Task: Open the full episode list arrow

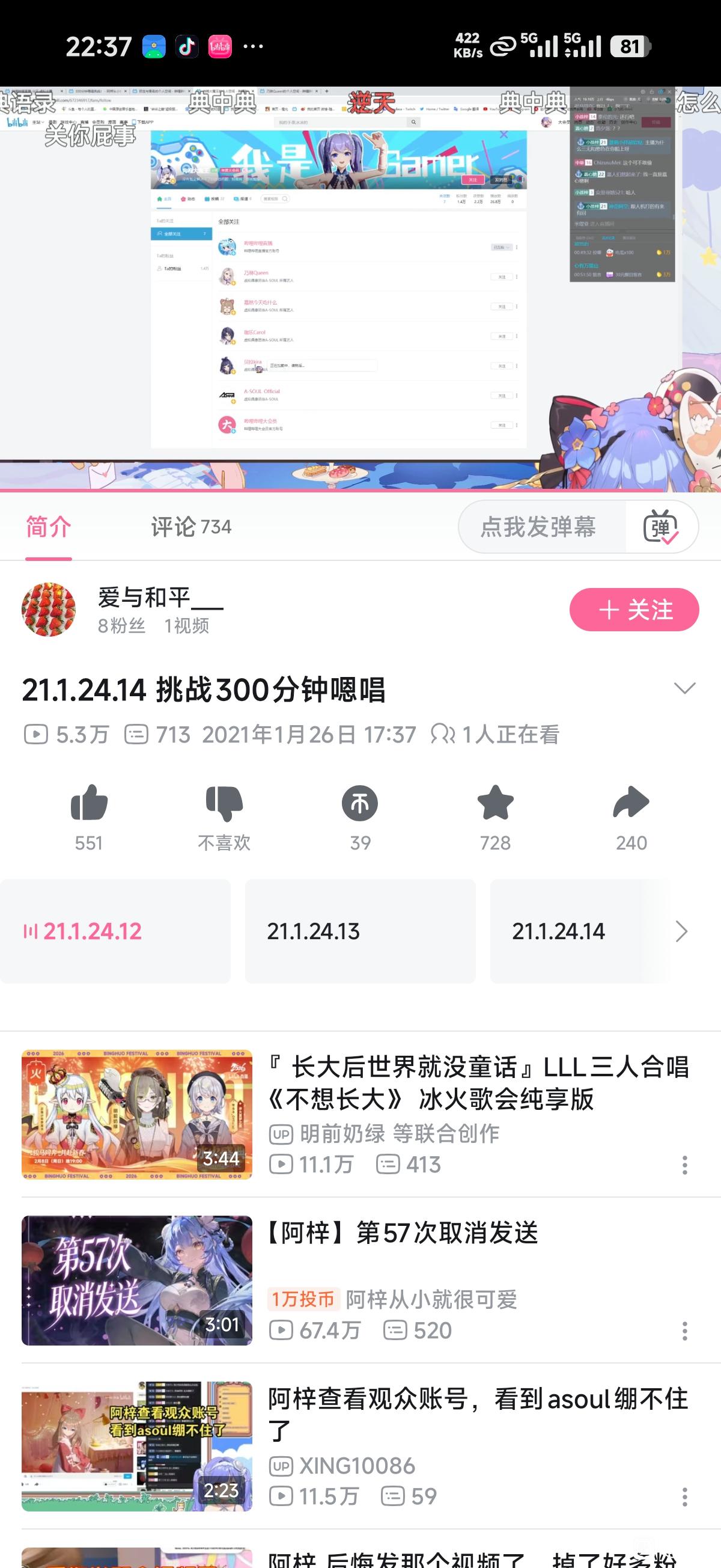Action: point(681,931)
